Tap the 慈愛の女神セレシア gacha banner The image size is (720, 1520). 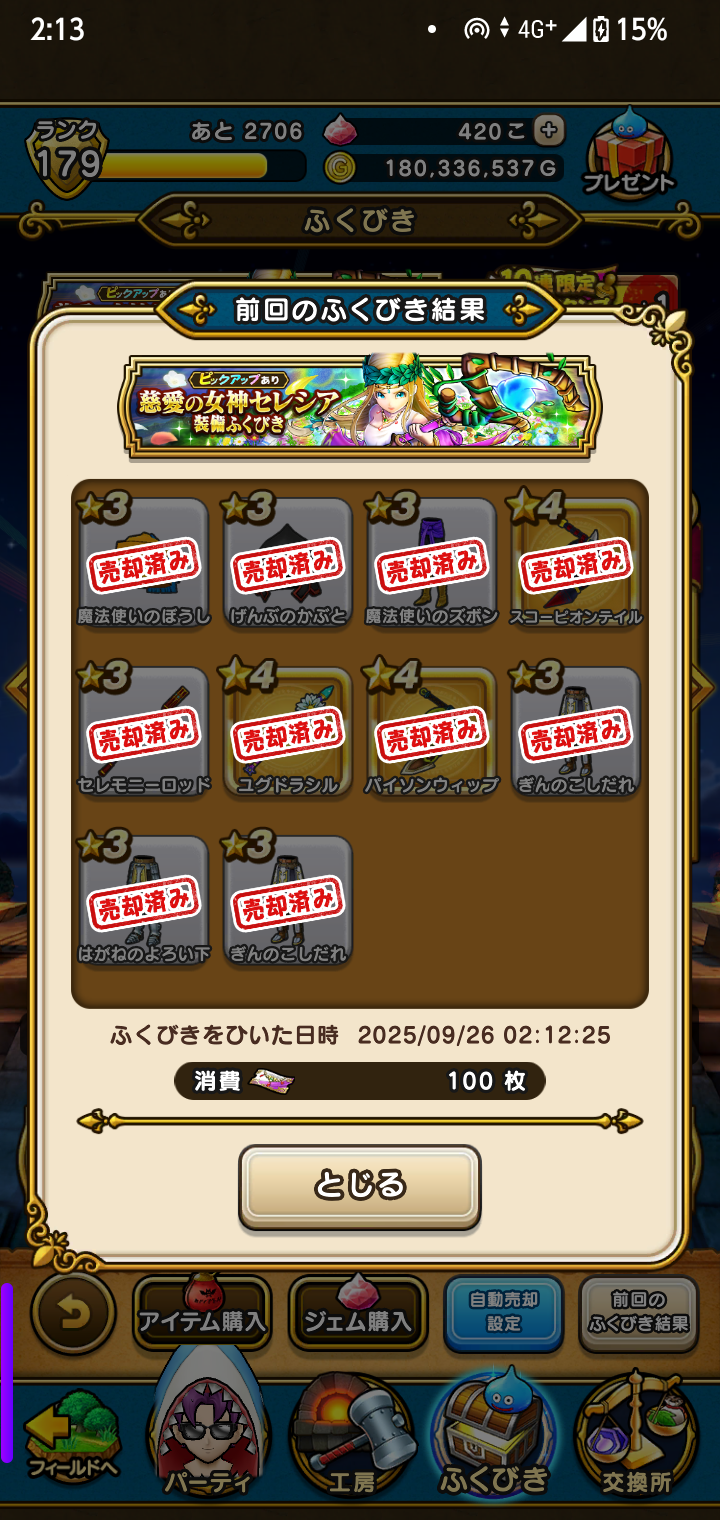pyautogui.click(x=359, y=405)
